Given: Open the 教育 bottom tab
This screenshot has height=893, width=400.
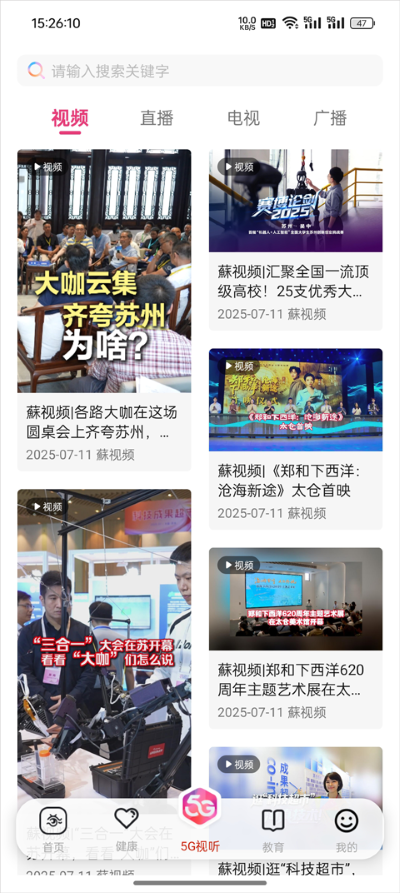Looking at the screenshot, I should [x=273, y=830].
